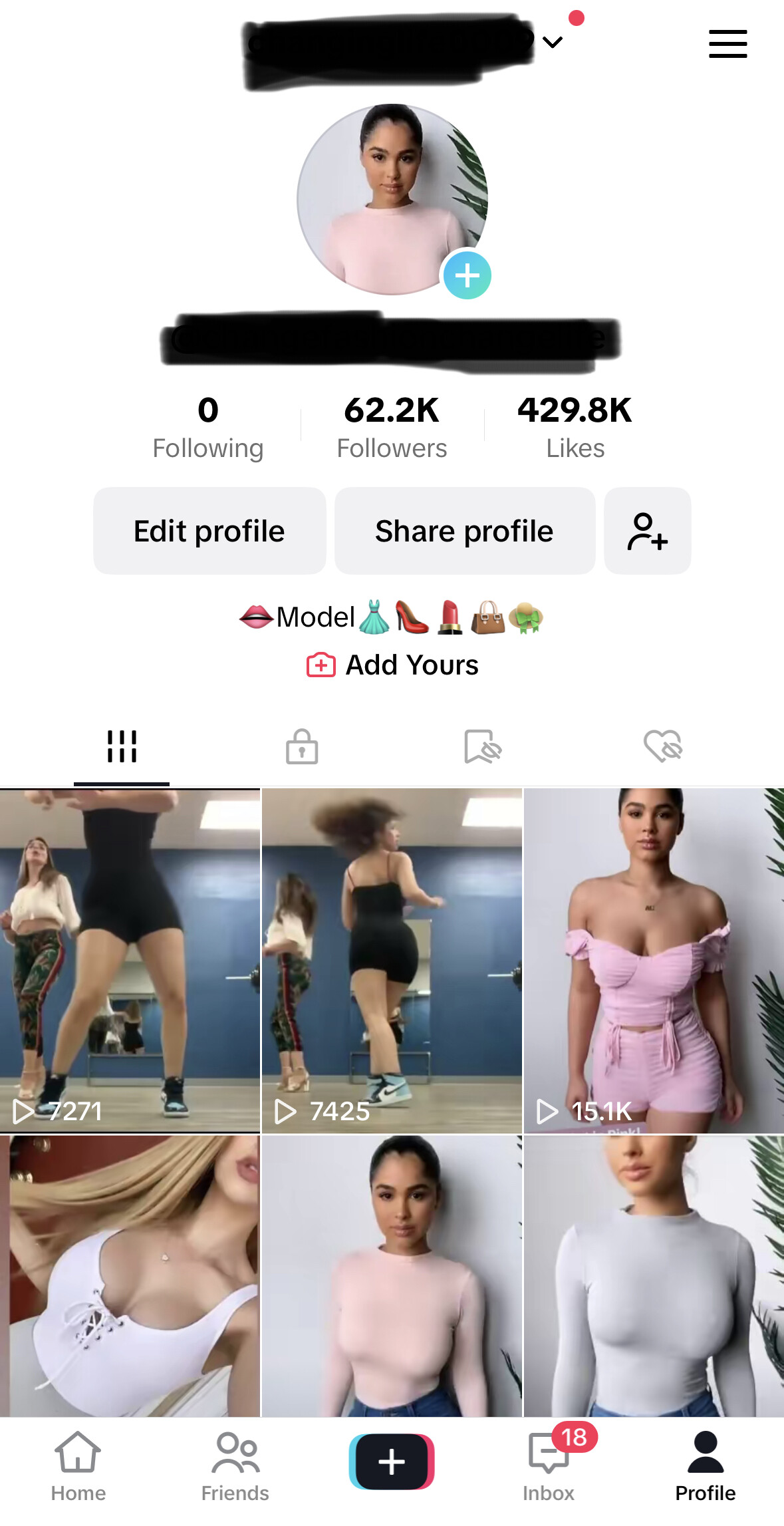
Task: View the 62.2K Followers list
Action: point(392,427)
